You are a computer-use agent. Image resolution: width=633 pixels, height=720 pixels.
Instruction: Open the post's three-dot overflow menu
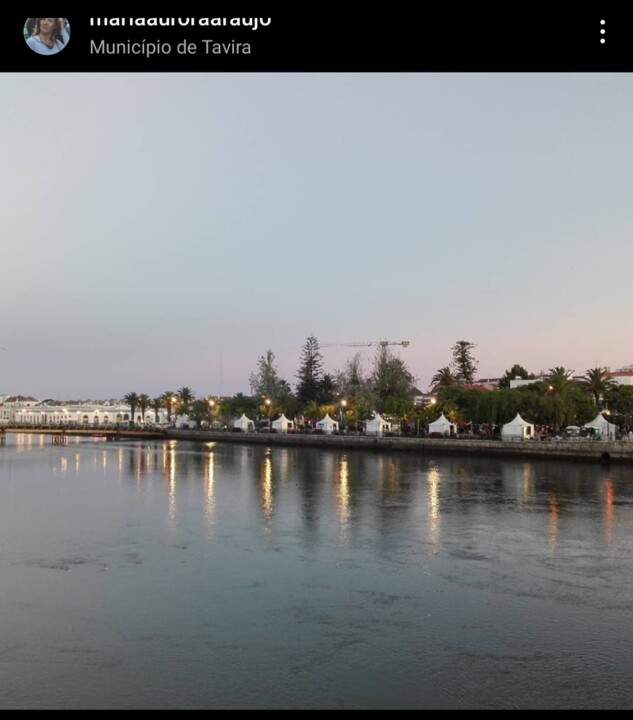[602, 32]
